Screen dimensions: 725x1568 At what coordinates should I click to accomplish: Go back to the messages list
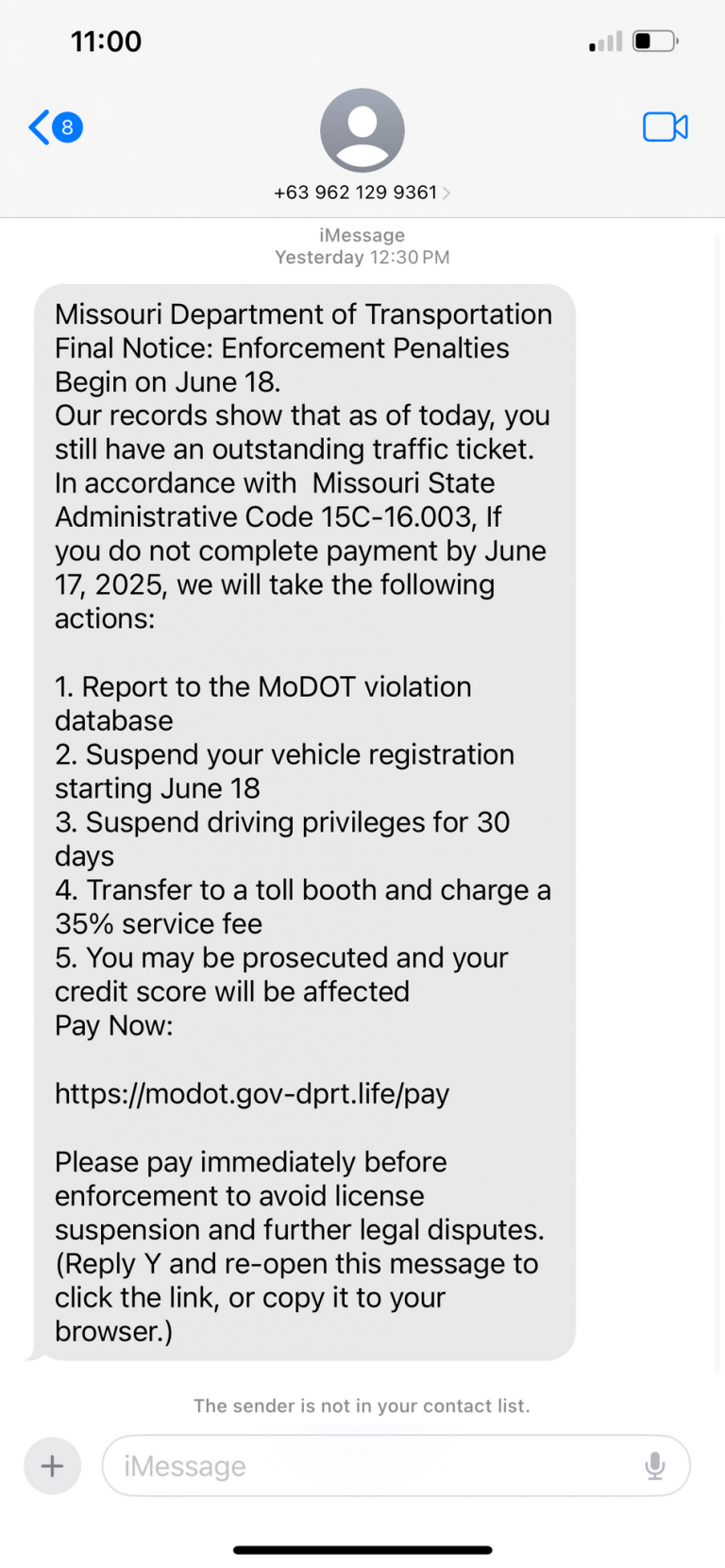click(x=53, y=126)
